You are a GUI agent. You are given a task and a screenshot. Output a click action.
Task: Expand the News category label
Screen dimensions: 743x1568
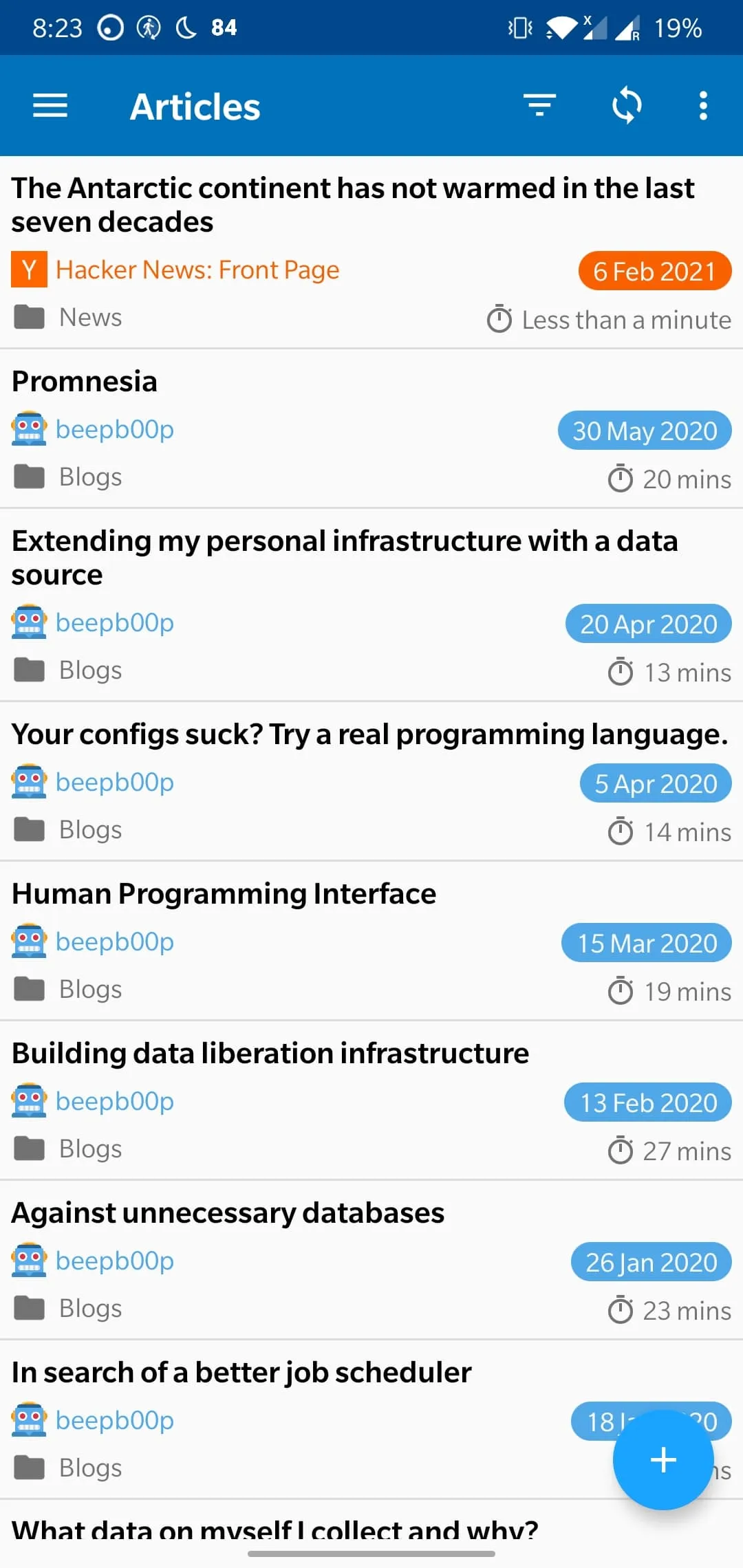(90, 316)
